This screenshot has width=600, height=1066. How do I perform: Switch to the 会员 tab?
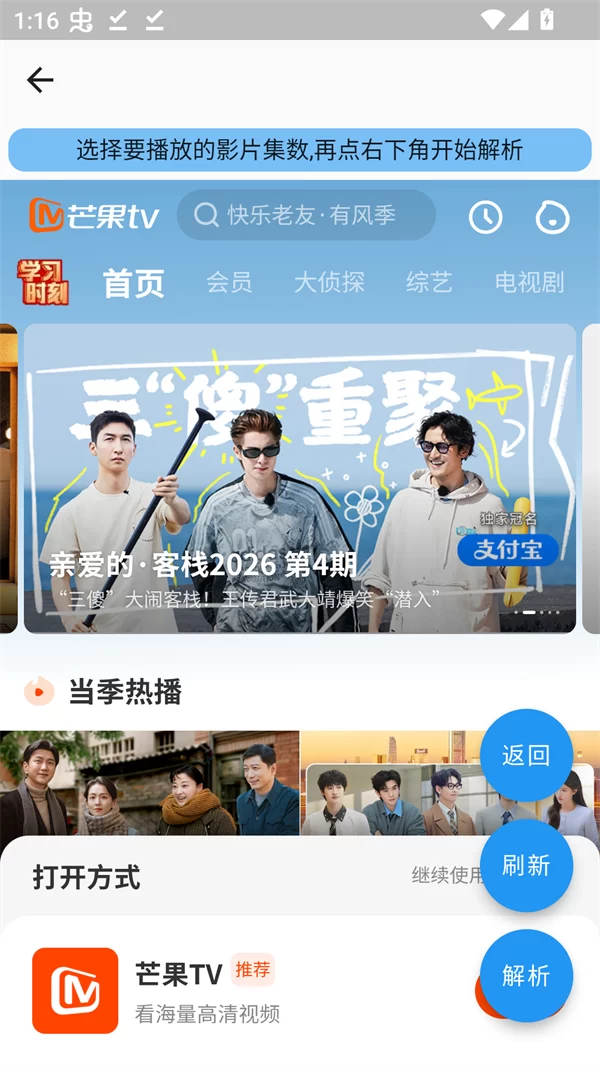(x=229, y=283)
